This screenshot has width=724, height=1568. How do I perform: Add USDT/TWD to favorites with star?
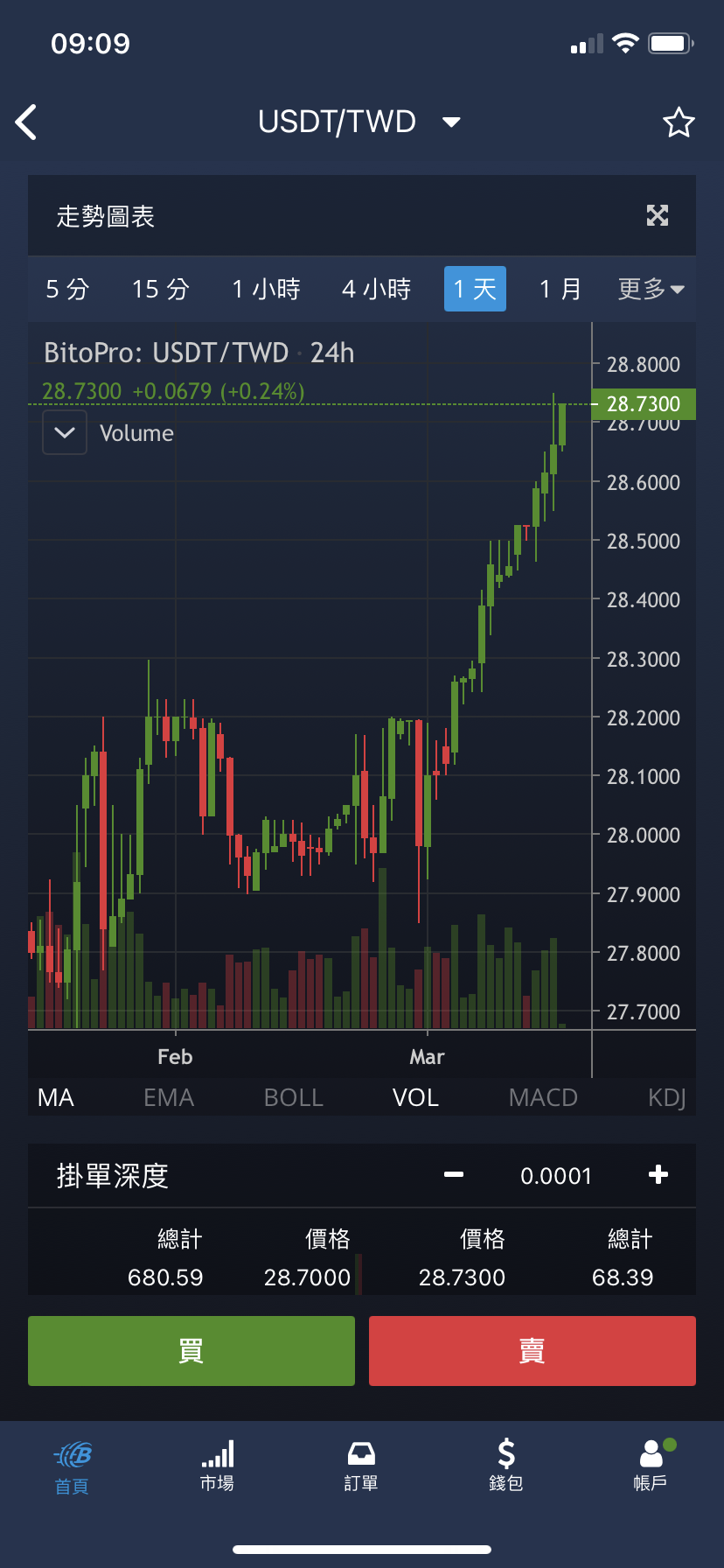[x=679, y=122]
